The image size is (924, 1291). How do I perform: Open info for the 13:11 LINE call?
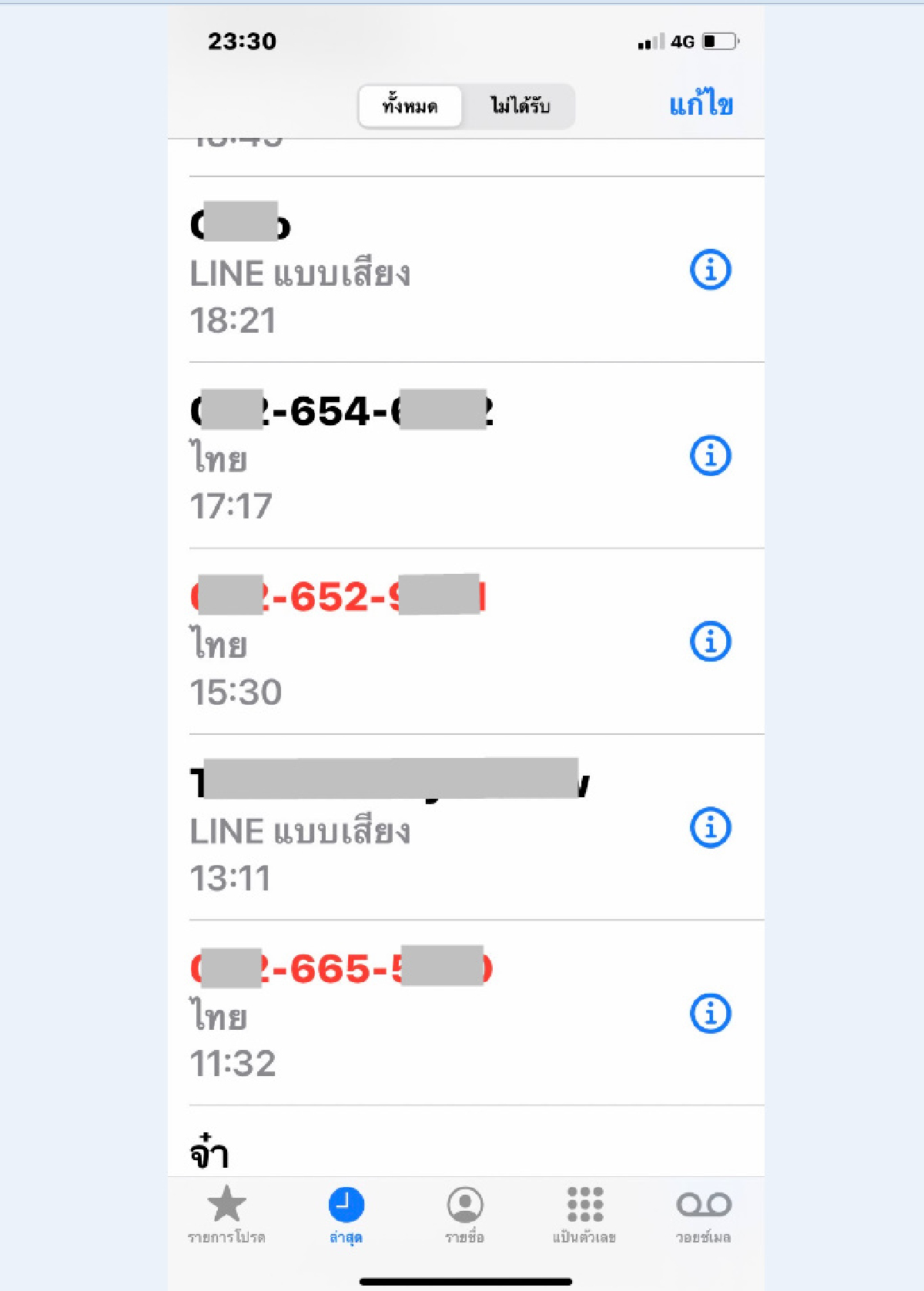(x=709, y=827)
